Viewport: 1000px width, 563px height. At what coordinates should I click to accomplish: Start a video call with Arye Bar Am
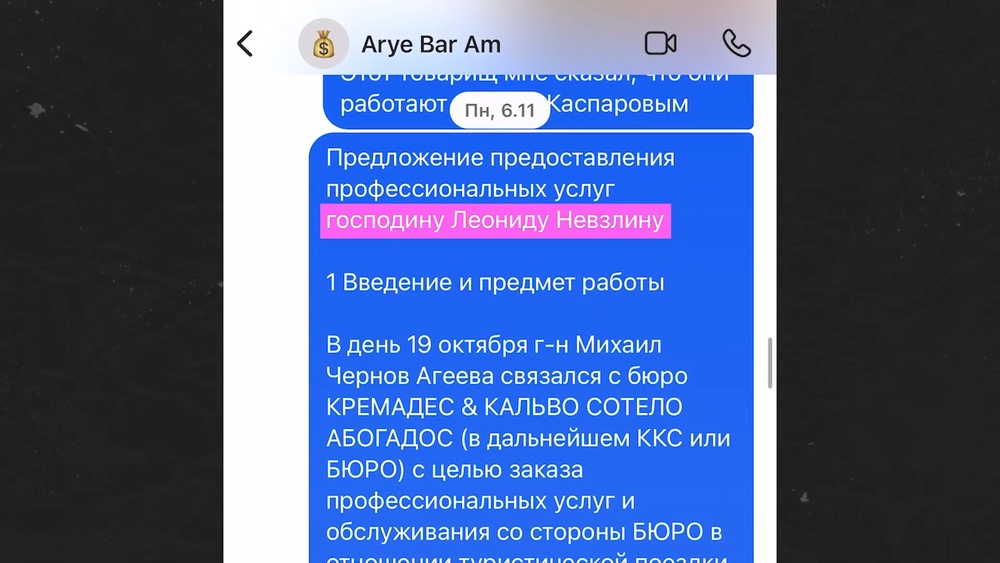[660, 43]
